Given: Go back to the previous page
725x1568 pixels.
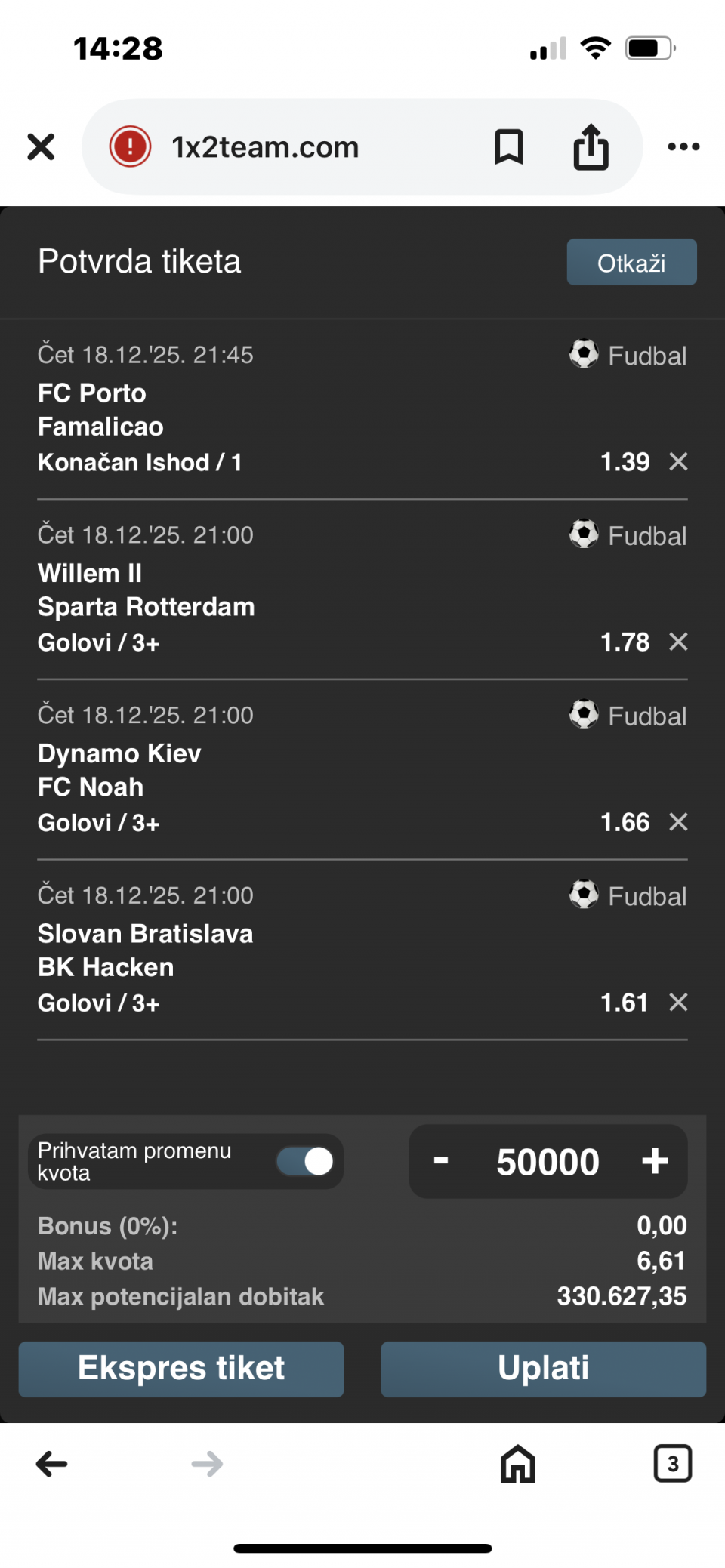Looking at the screenshot, I should pos(51,1464).
